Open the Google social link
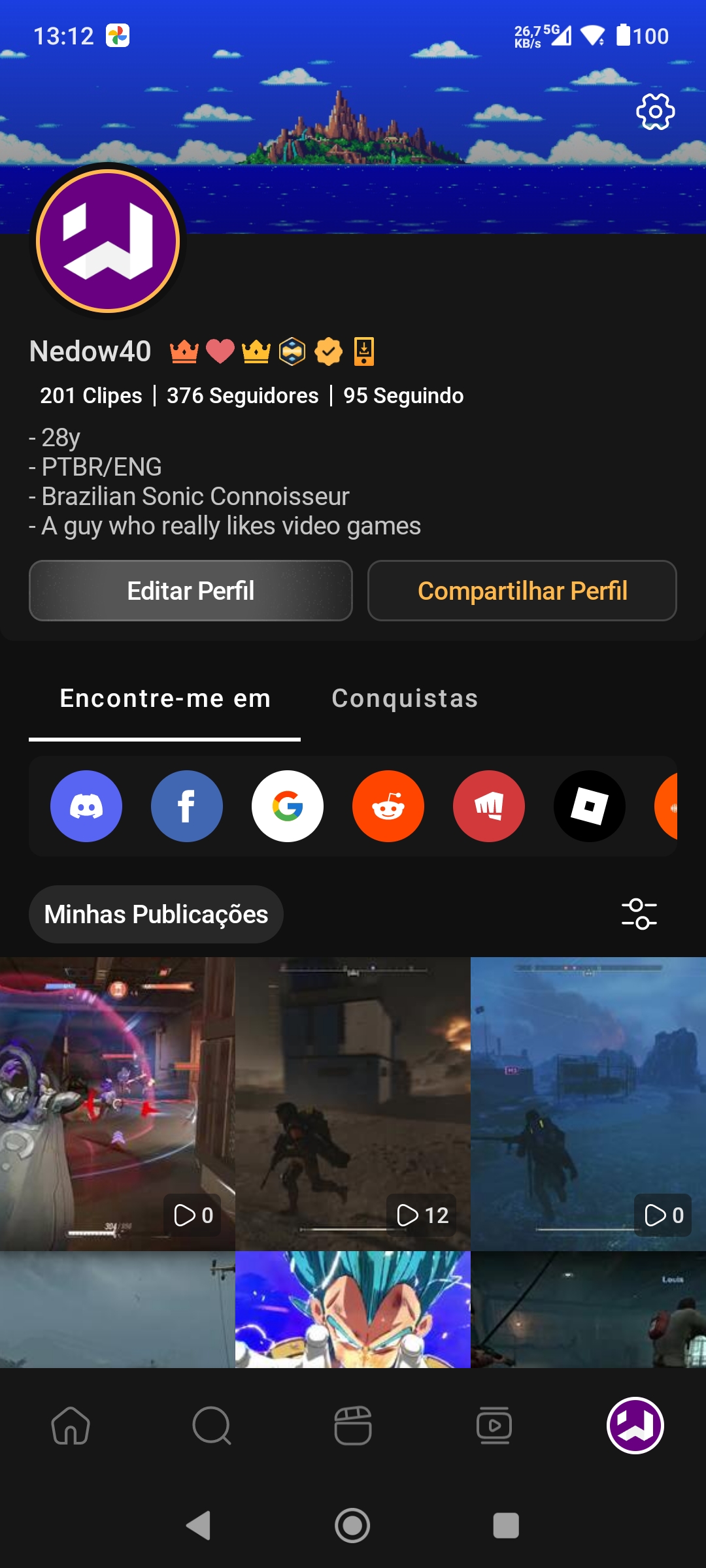 [x=288, y=806]
